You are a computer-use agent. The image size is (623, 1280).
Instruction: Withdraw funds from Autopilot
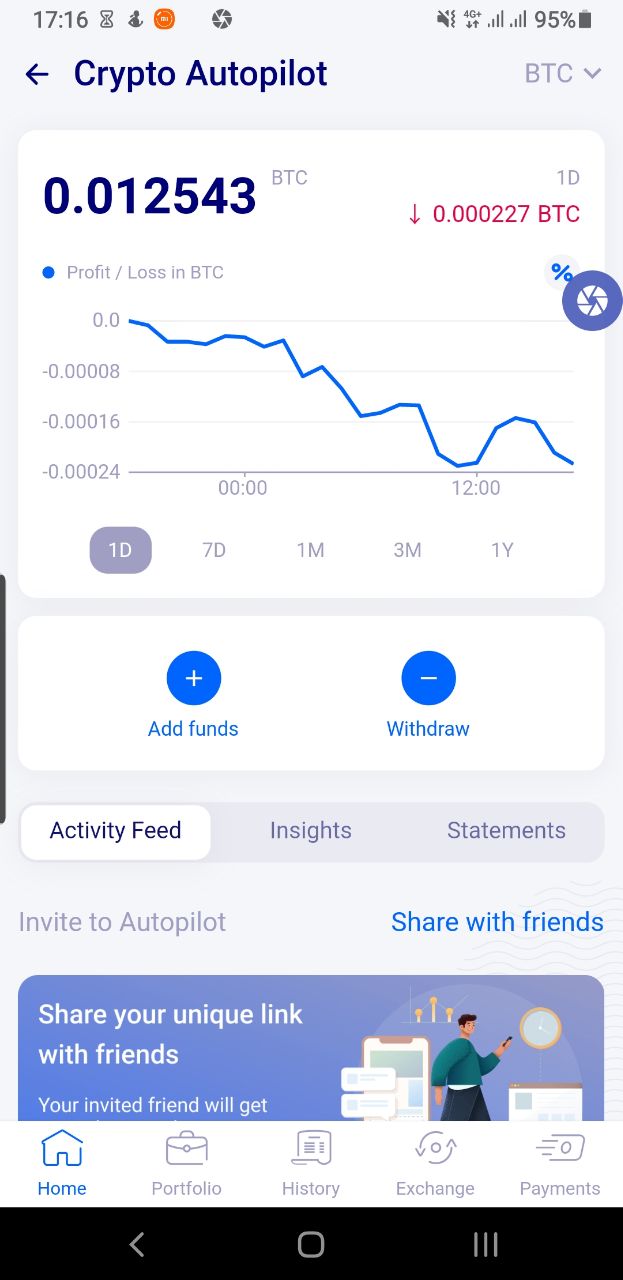(x=428, y=695)
